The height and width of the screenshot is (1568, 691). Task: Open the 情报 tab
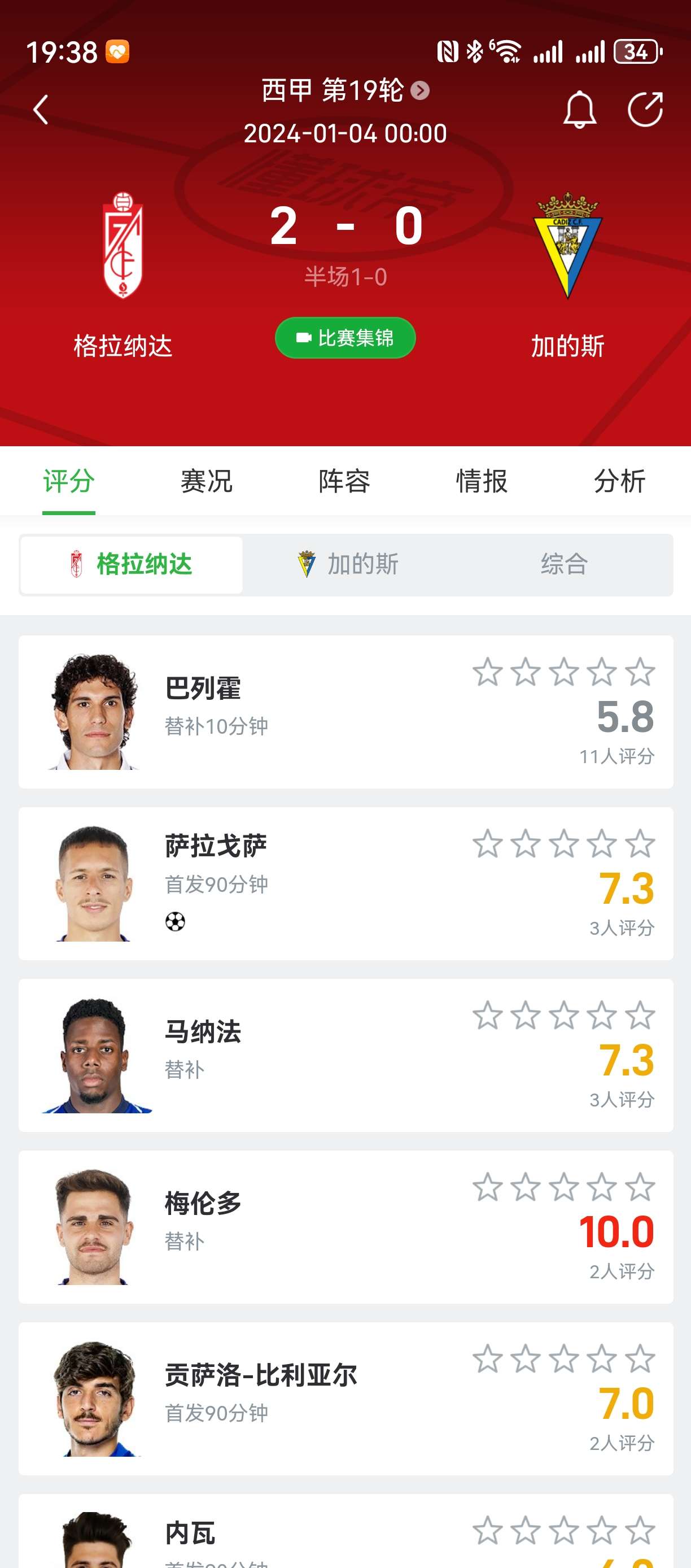tap(482, 481)
